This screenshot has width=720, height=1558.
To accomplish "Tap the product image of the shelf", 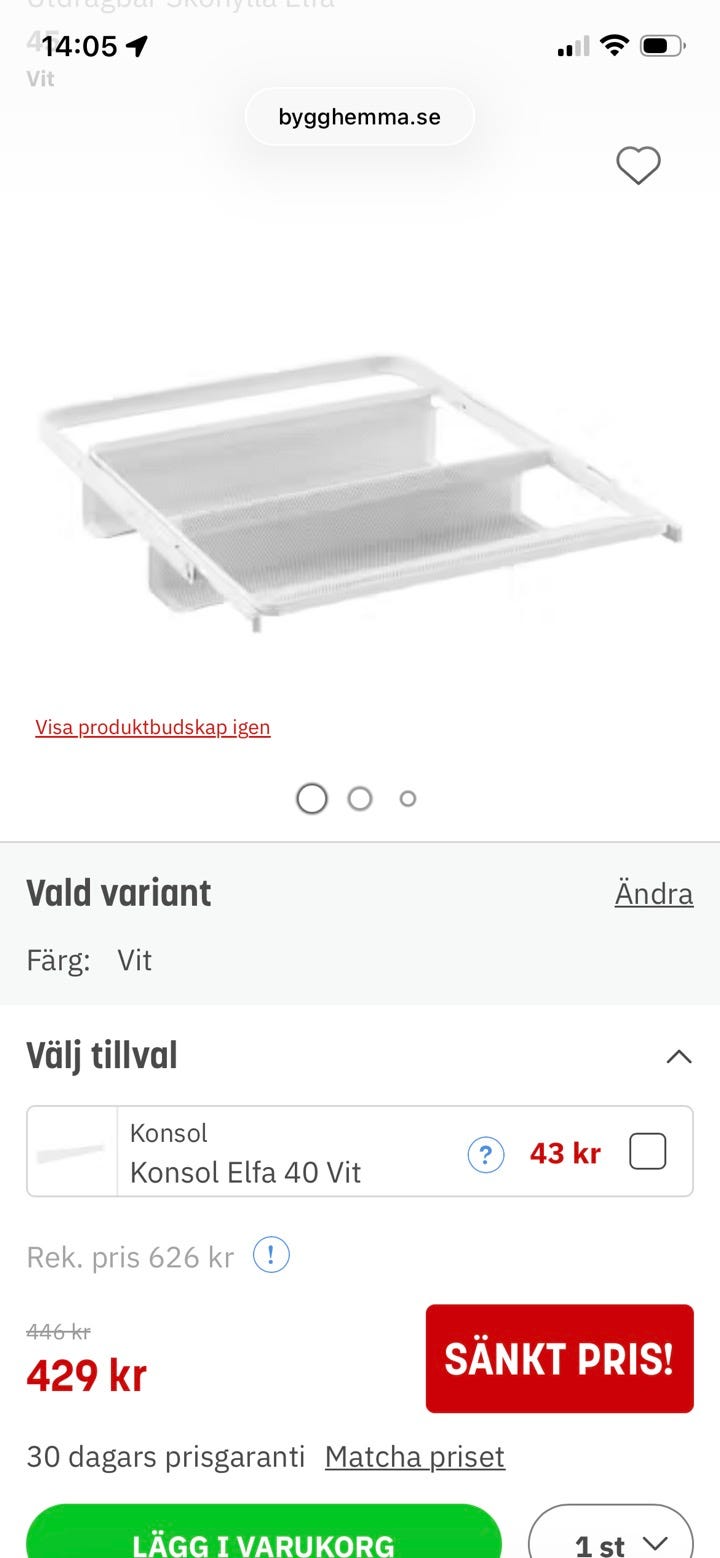I will pyautogui.click(x=360, y=480).
